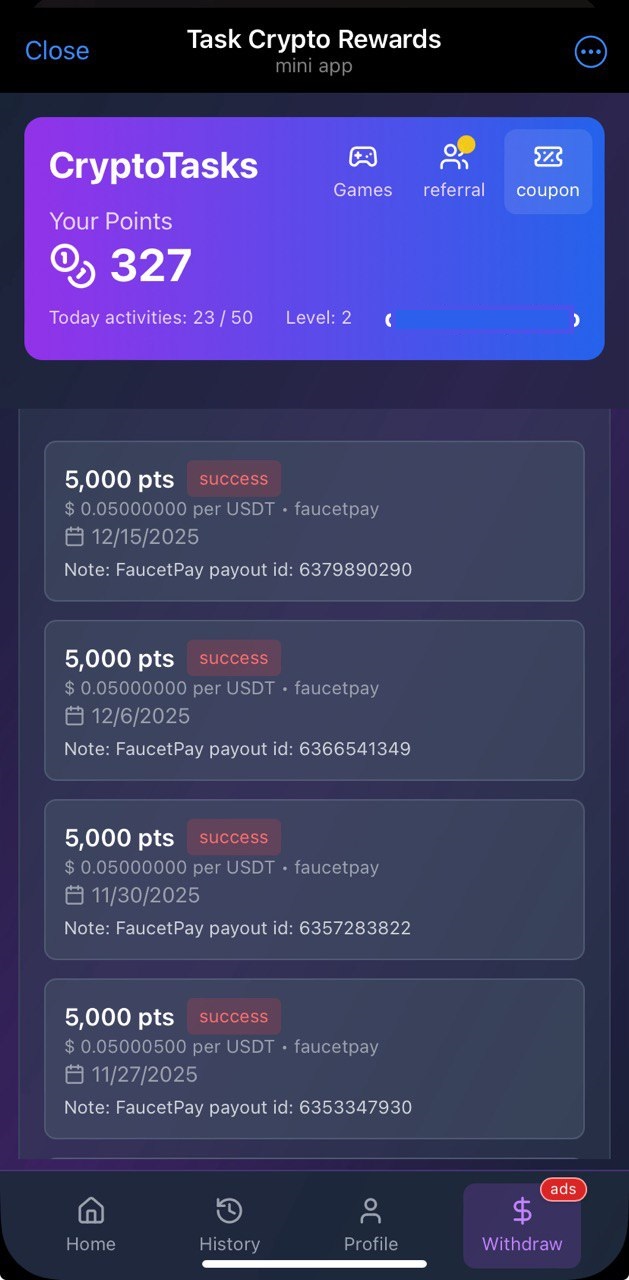Open the referral page

coord(454,171)
